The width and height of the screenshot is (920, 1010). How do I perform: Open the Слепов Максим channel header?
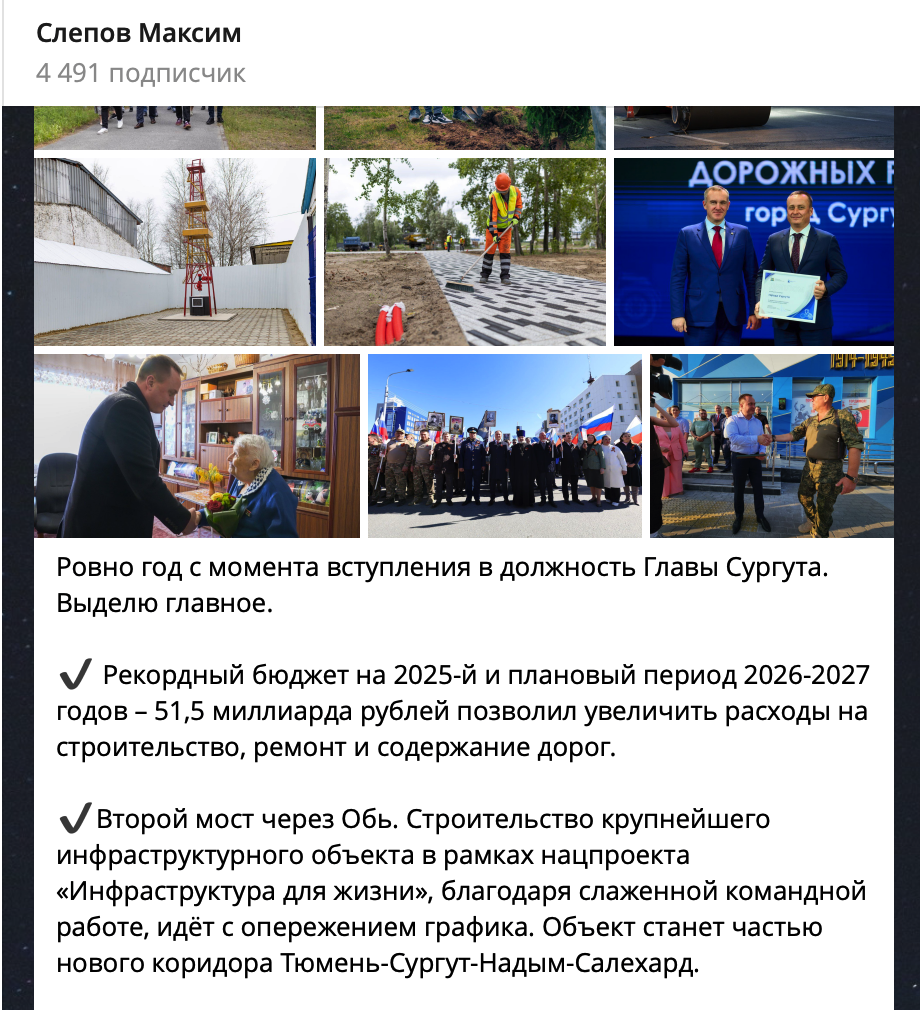click(139, 34)
